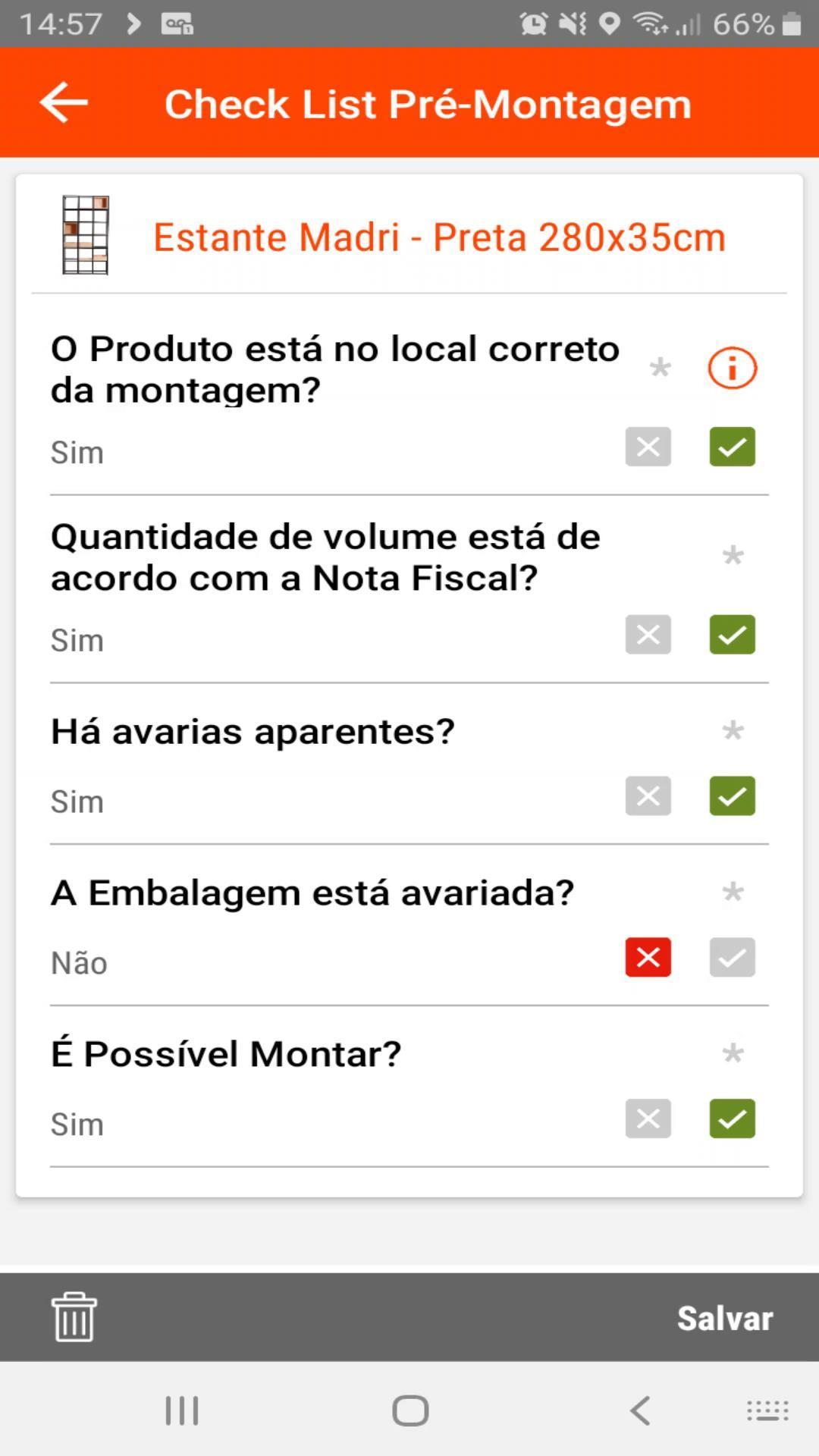Select Yes for 'Quantidade de volume' question

(x=732, y=635)
